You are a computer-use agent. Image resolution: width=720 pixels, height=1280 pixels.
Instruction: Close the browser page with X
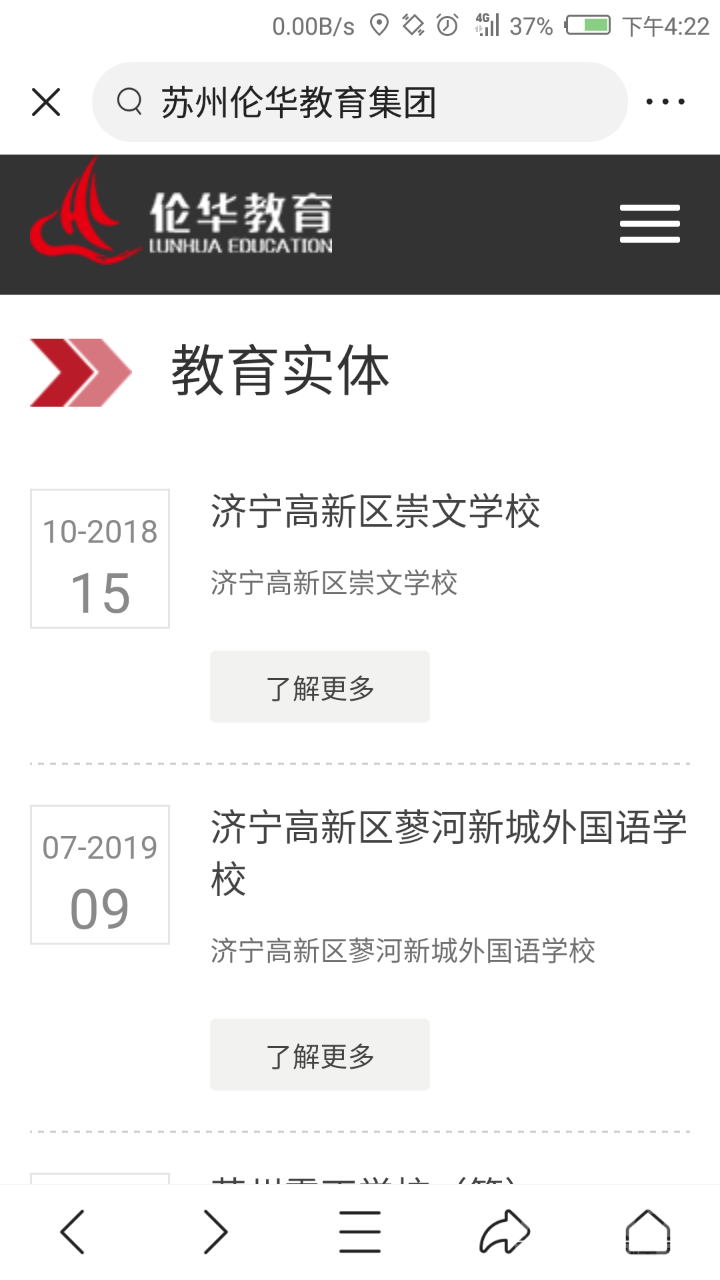(46, 102)
